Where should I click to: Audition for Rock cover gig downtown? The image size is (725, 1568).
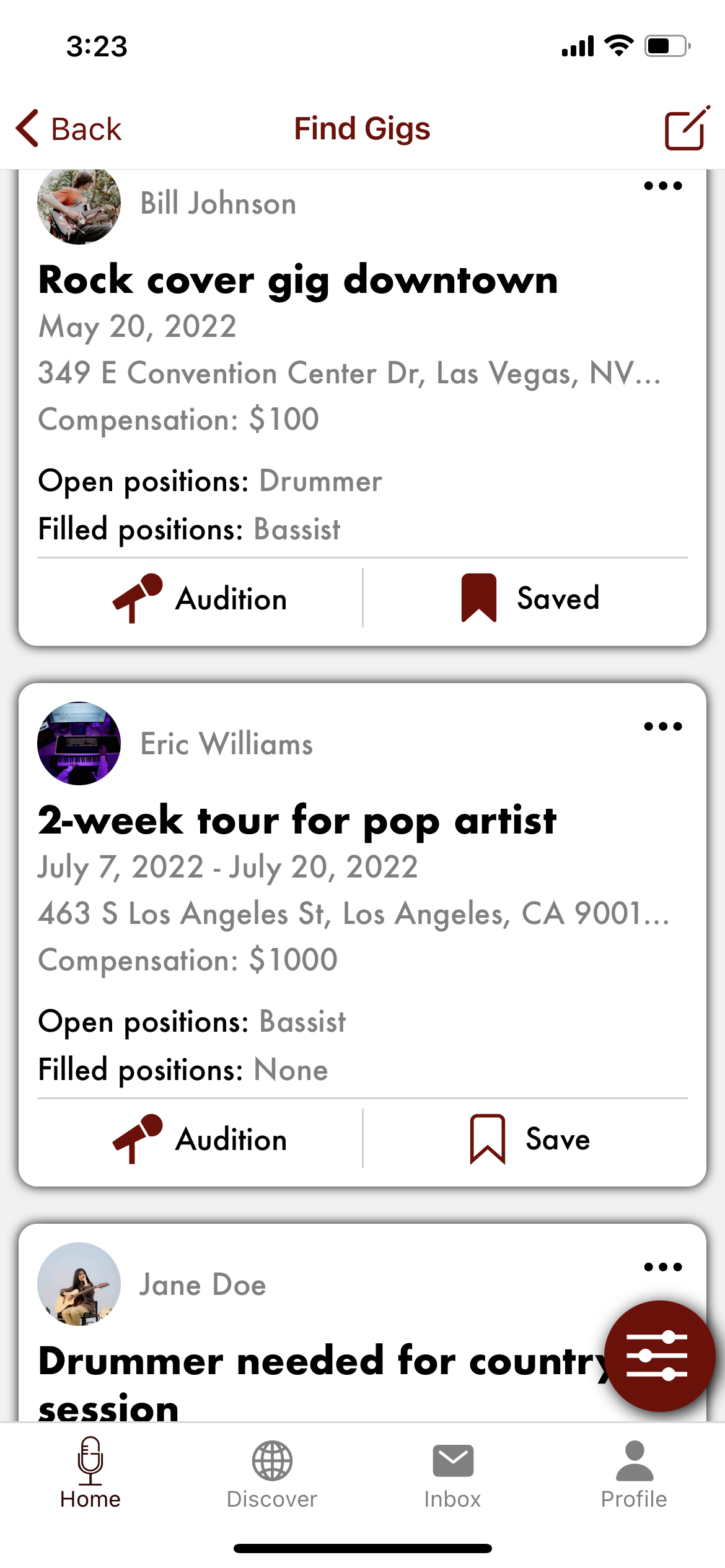click(x=200, y=598)
